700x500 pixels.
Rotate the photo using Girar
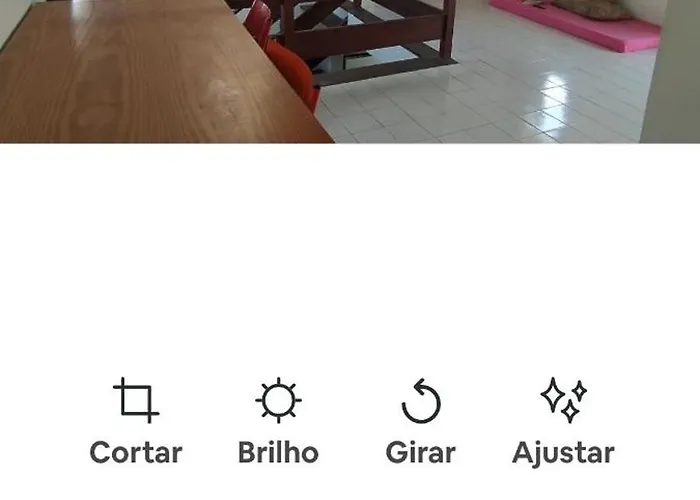[x=420, y=420]
